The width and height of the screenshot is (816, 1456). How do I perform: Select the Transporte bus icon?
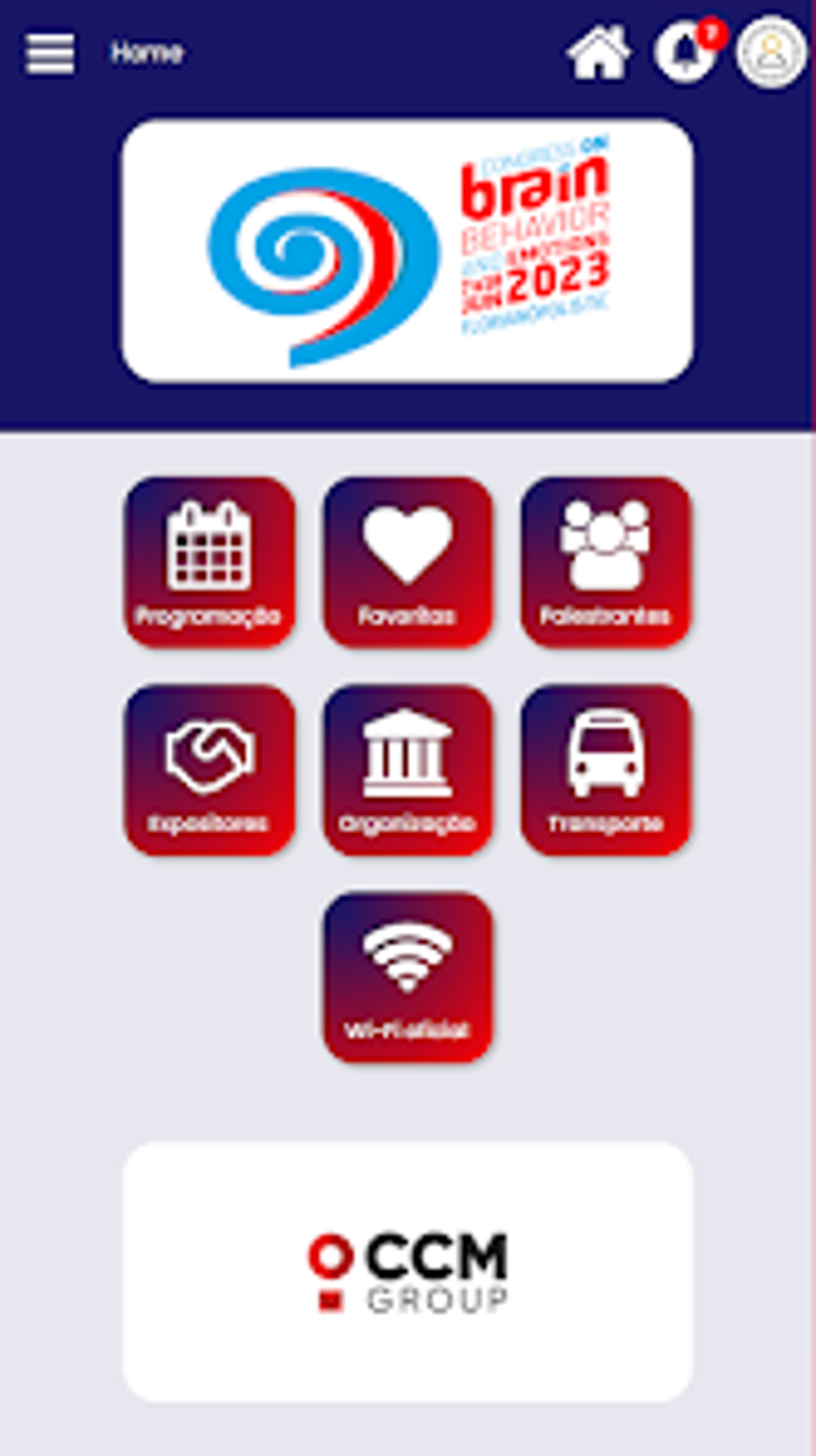tap(606, 752)
